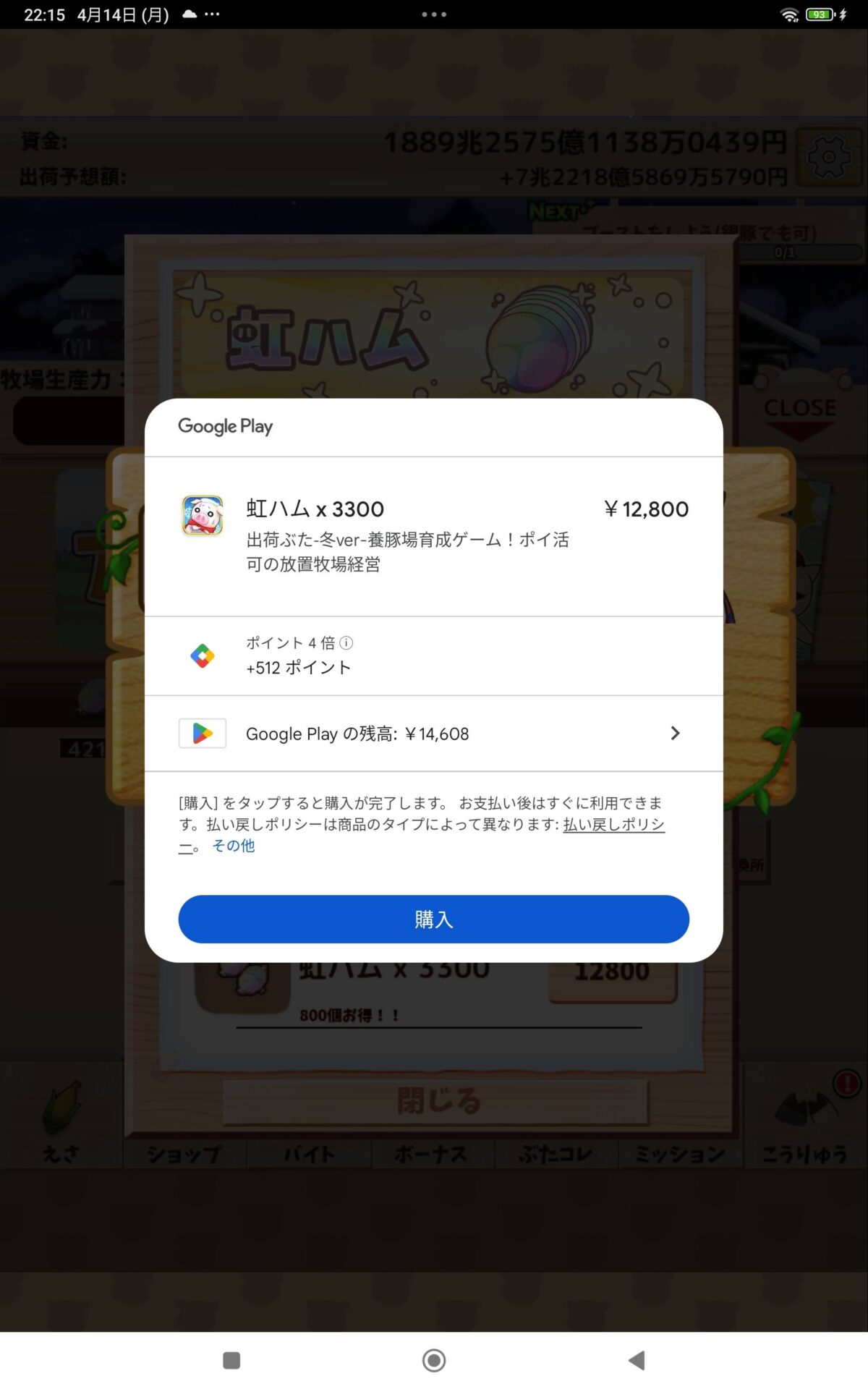Viewport: 868px width, 1389px height.
Task: Open the 払い戻しポリシー refund policy link
Action: (613, 825)
